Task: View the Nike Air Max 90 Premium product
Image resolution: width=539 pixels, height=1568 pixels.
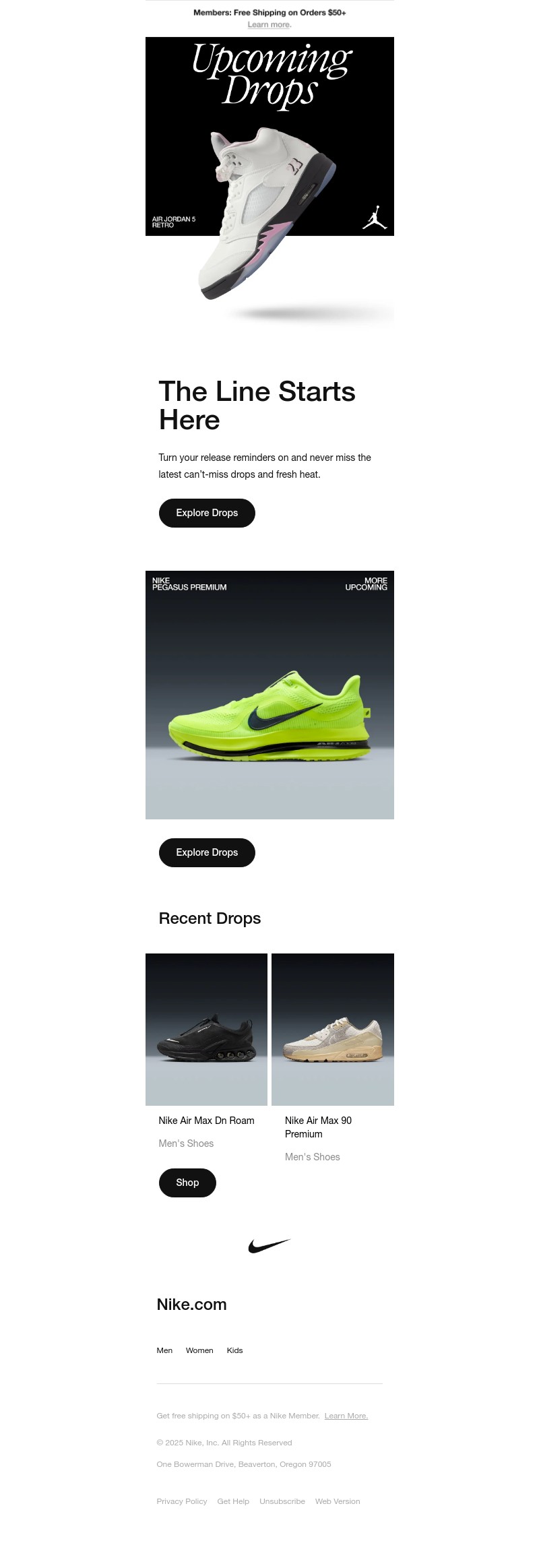Action: 332,1029
